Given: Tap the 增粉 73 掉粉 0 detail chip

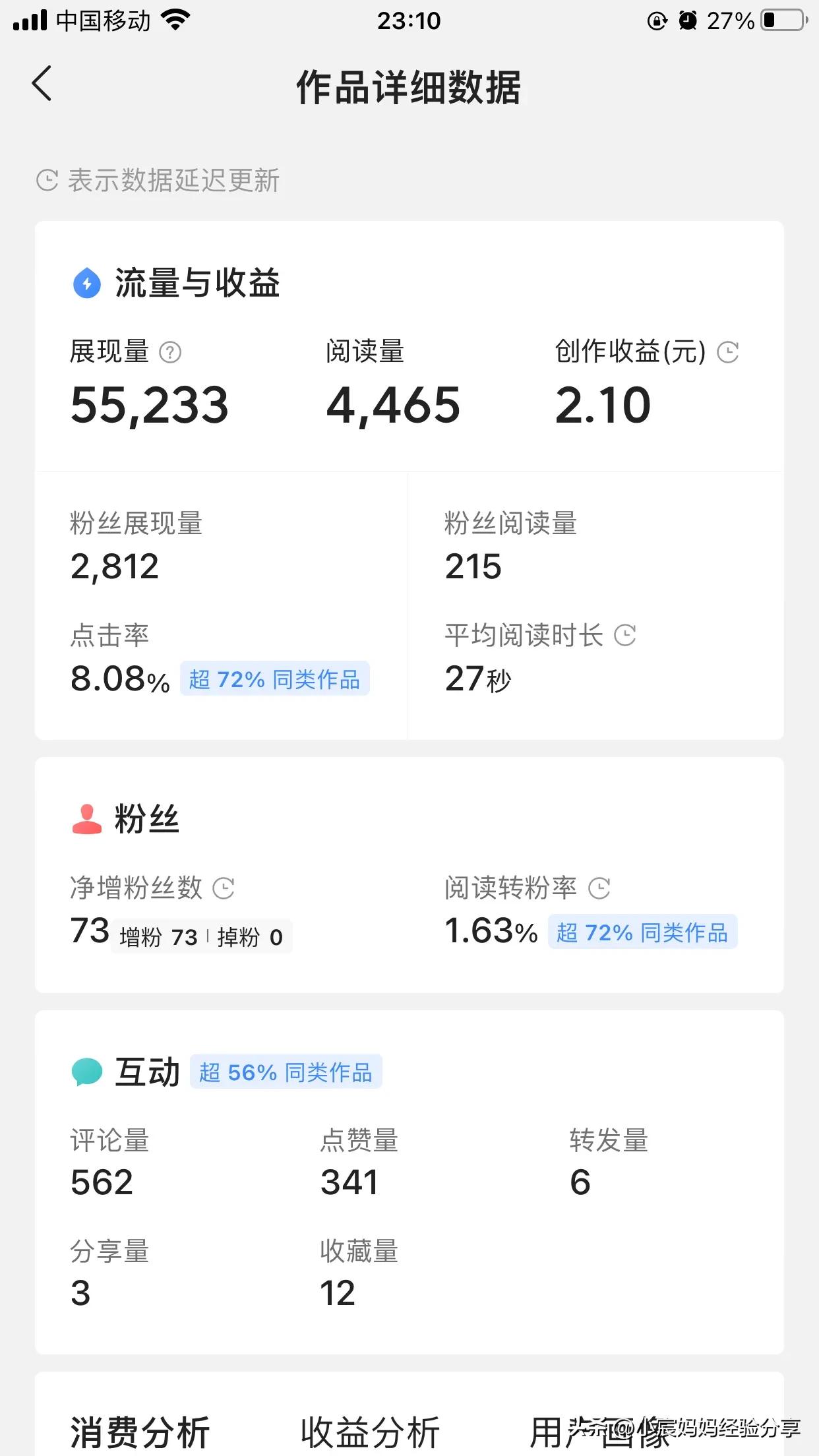Looking at the screenshot, I should click(x=201, y=936).
